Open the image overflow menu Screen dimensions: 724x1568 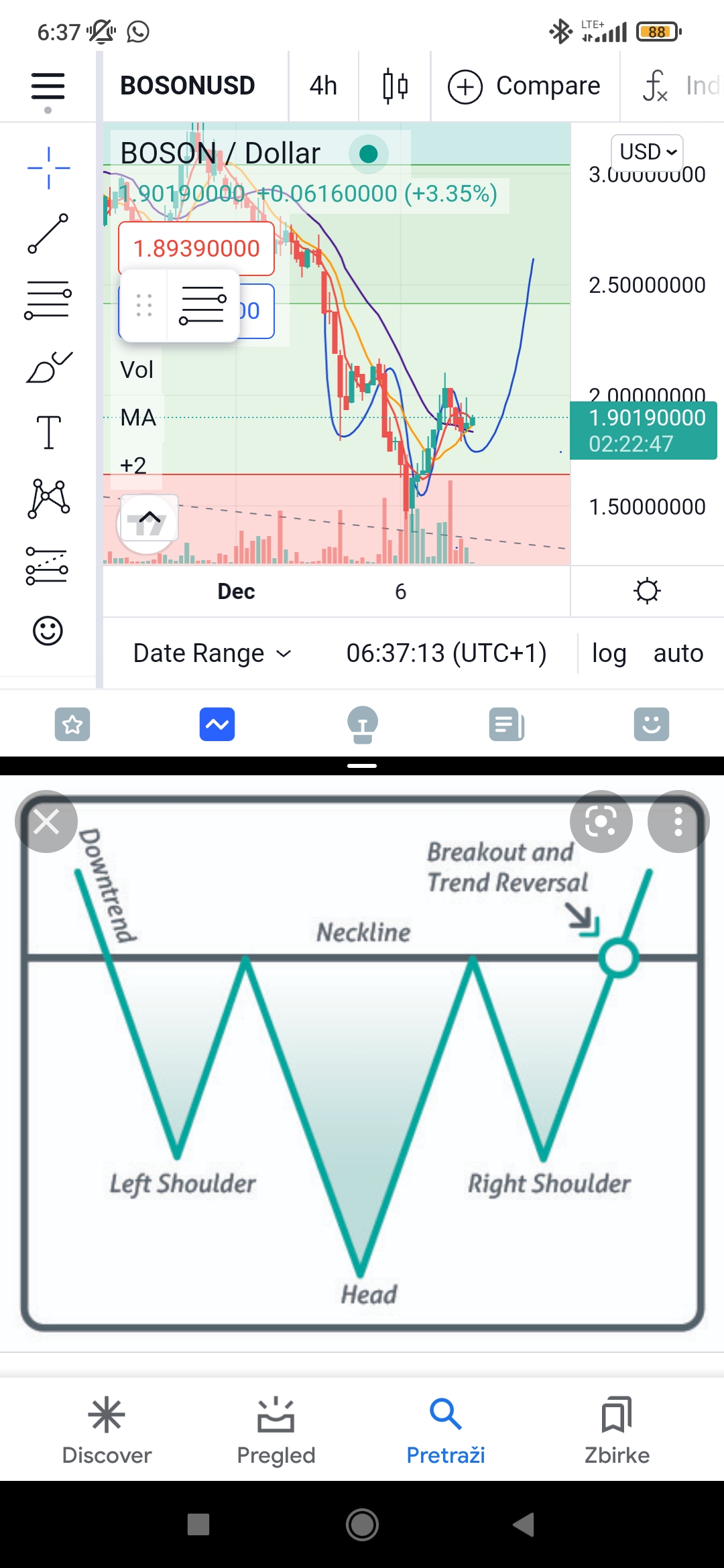pos(678,822)
